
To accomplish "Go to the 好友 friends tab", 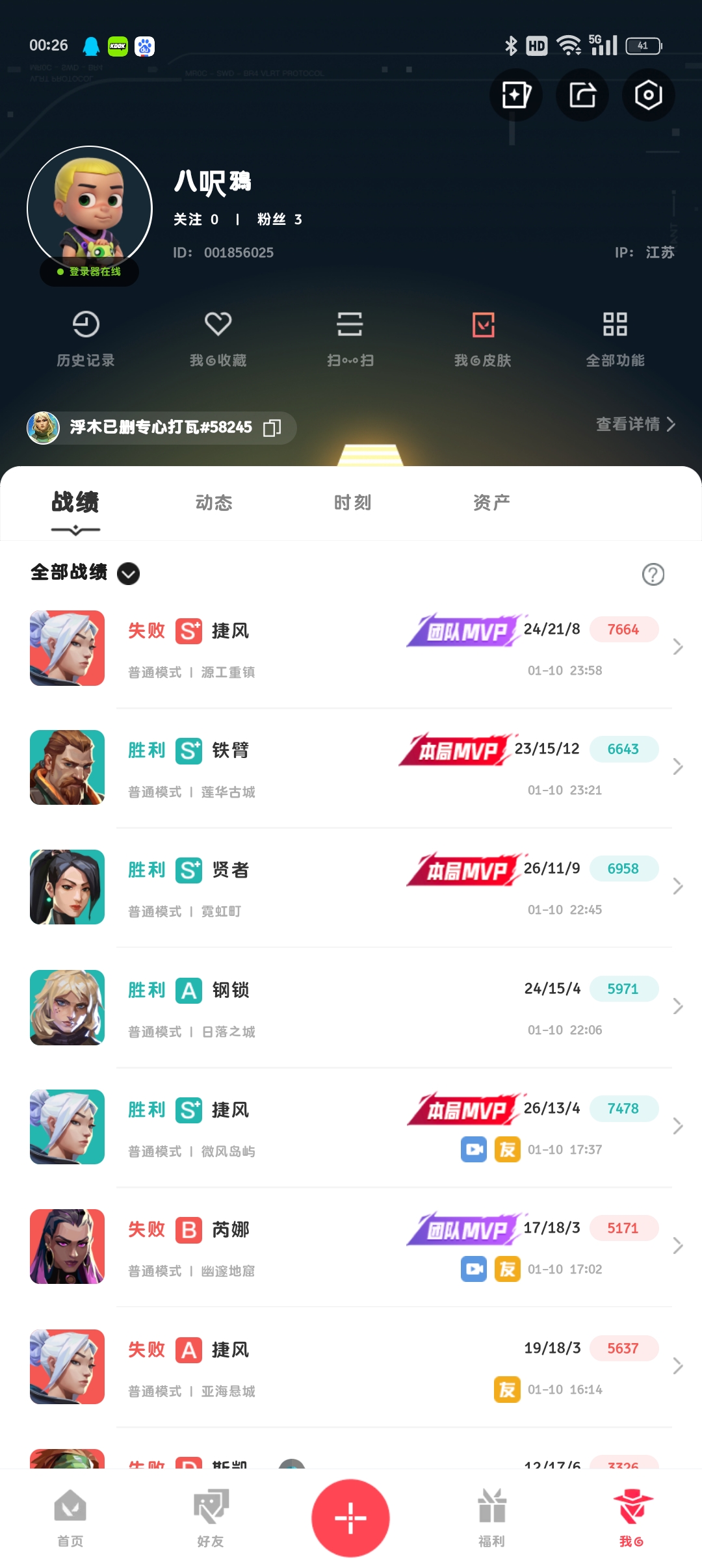I will [211, 1518].
